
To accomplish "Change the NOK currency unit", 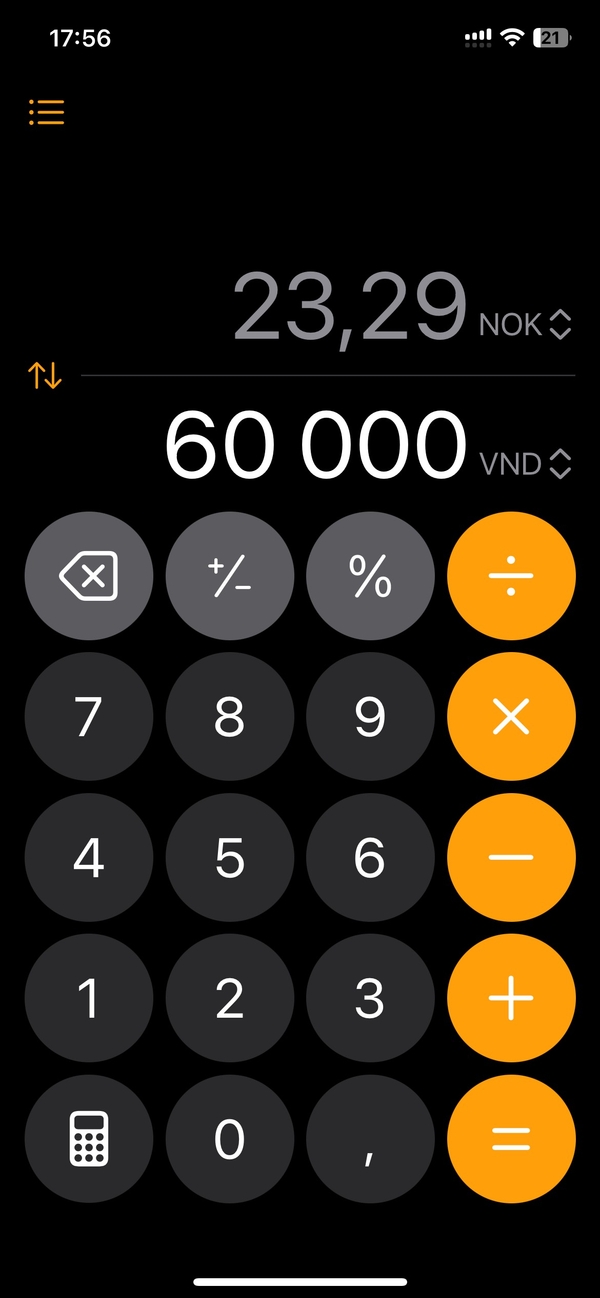I will click(525, 325).
